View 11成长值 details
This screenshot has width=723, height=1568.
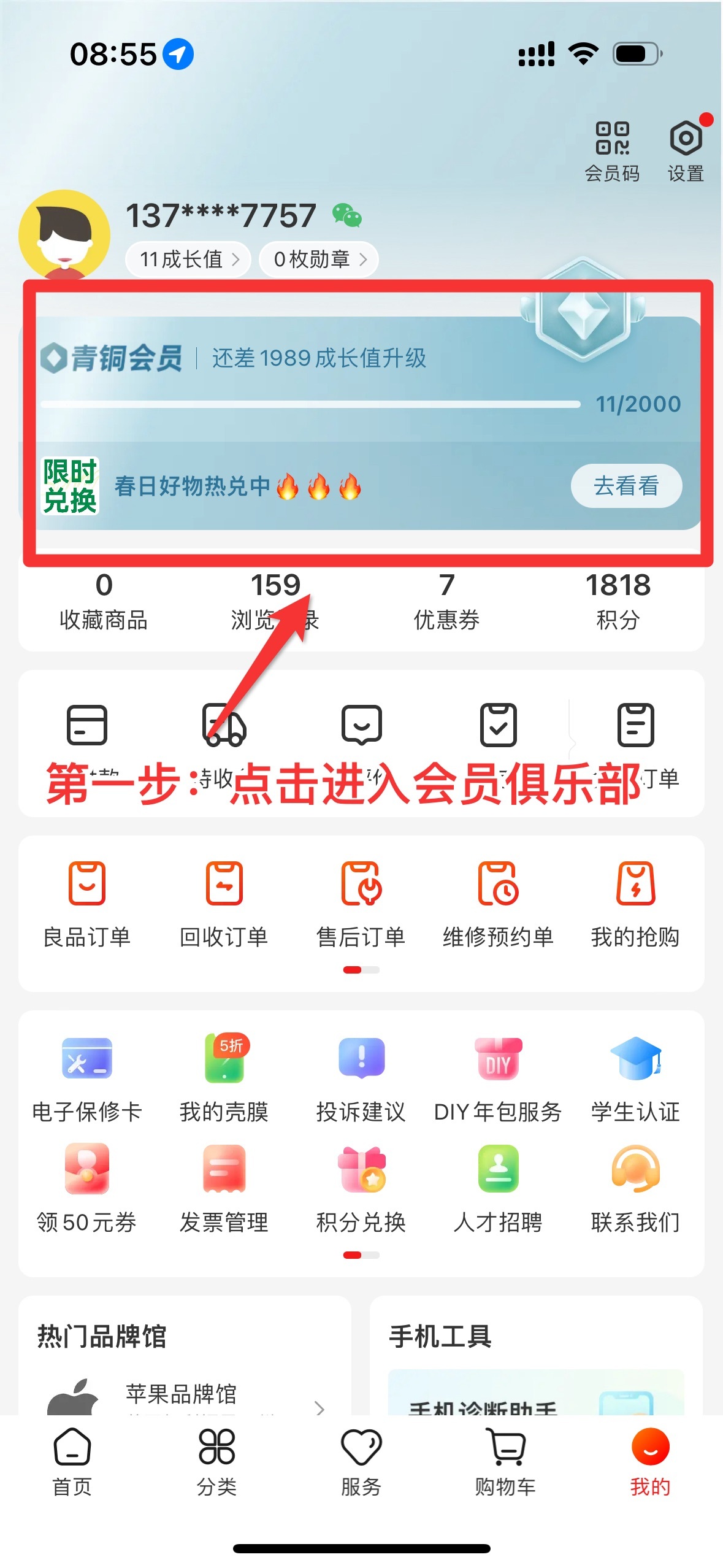click(x=188, y=259)
